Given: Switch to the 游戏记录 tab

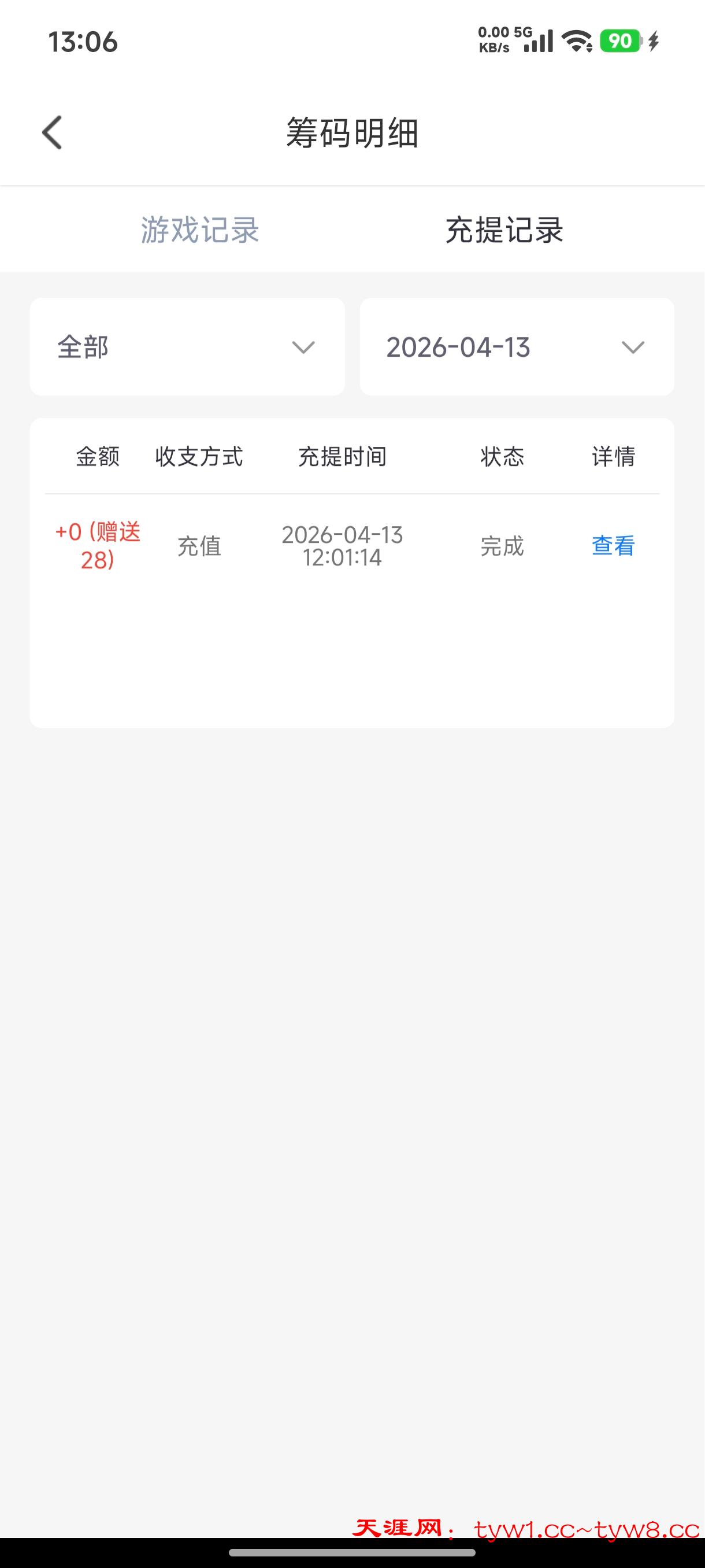Looking at the screenshot, I should pos(200,230).
